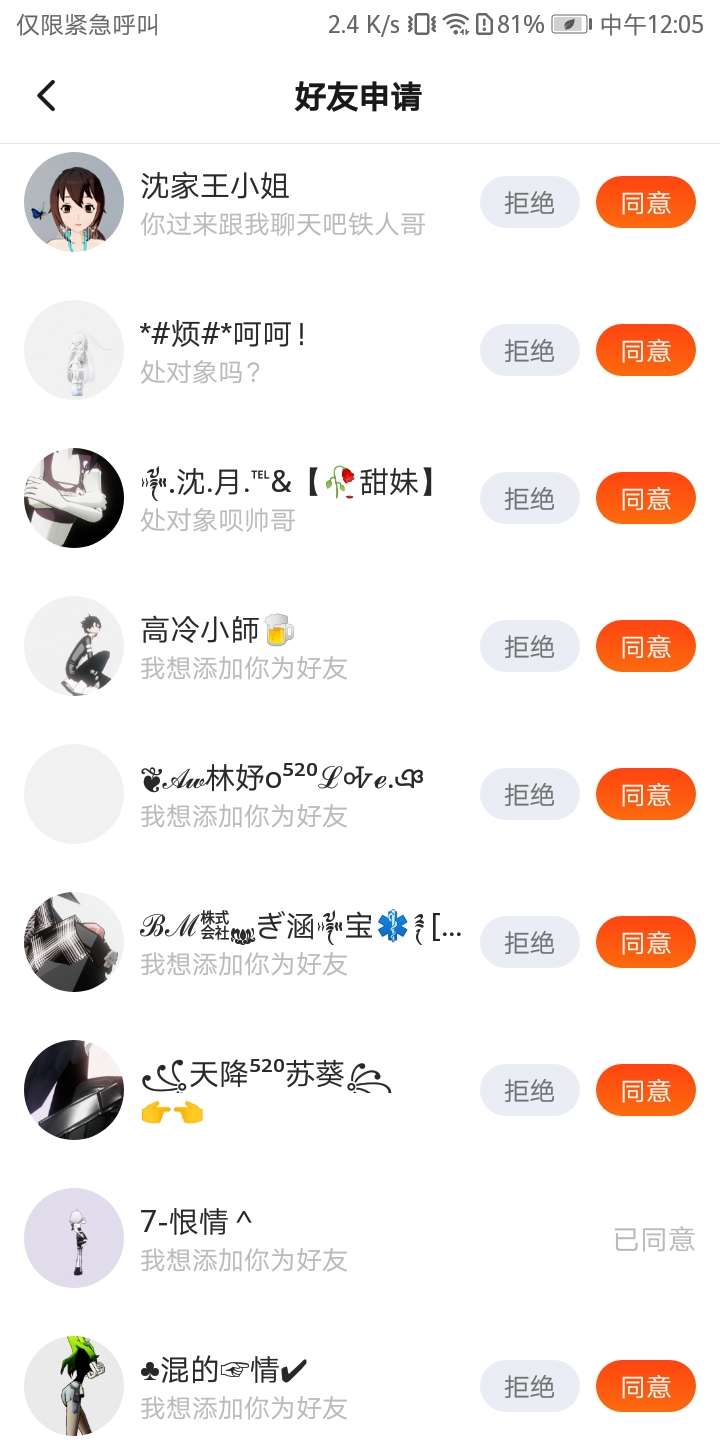Accept the request from ♣混的☞情✔
The width and height of the screenshot is (720, 1440).
(645, 1387)
